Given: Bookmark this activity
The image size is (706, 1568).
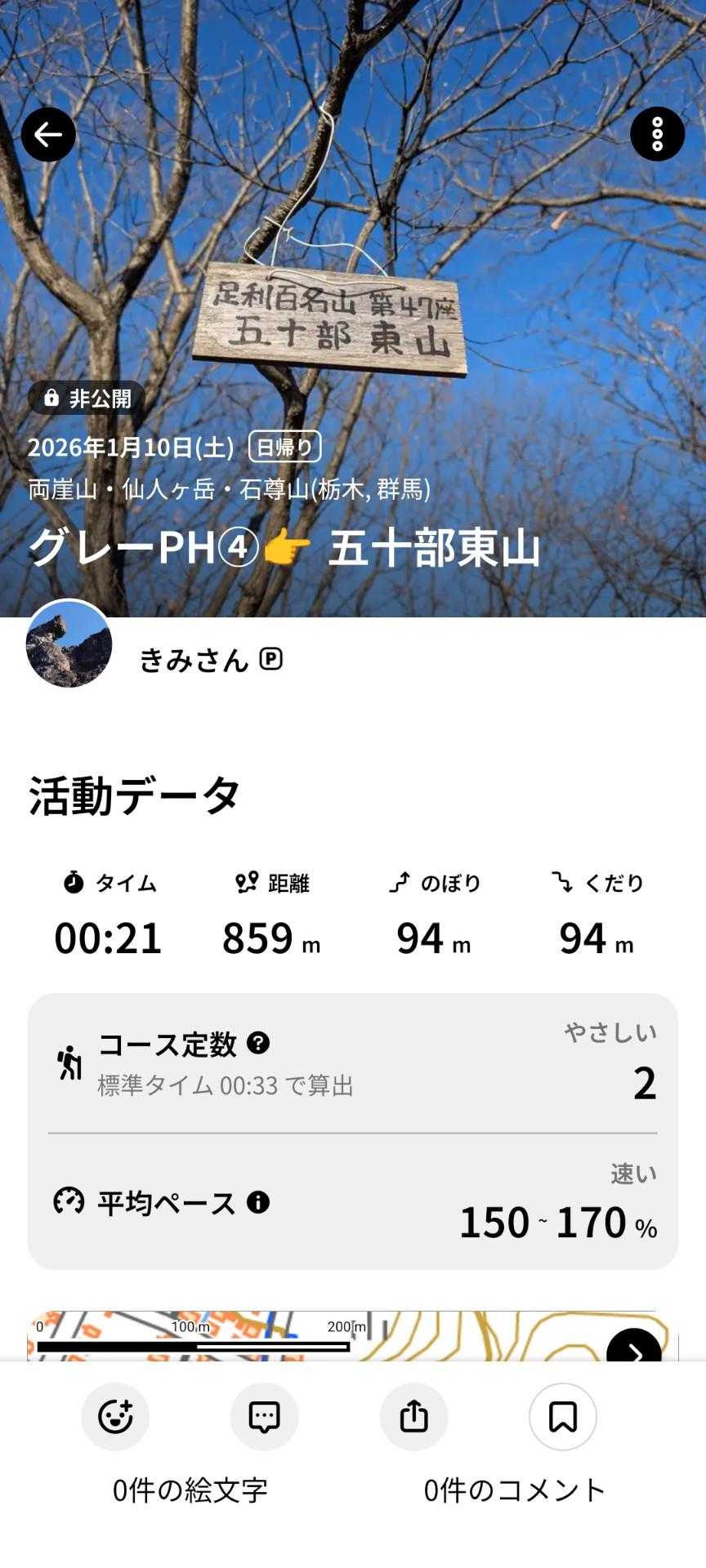Looking at the screenshot, I should click(562, 1417).
